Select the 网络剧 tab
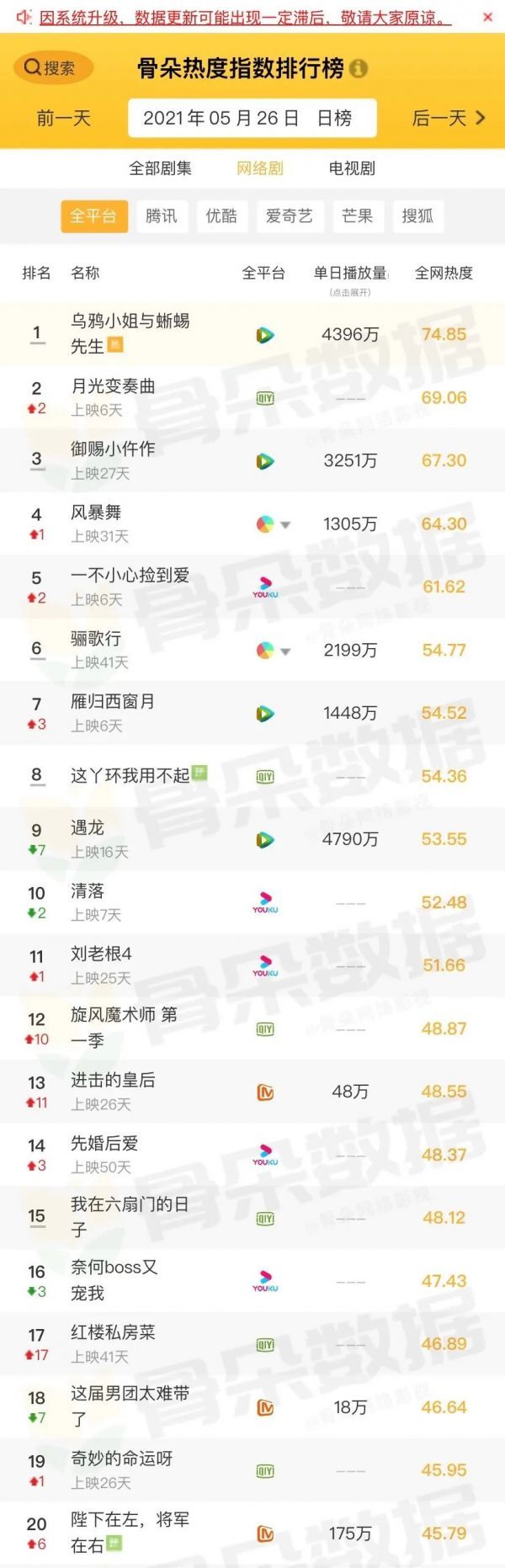Image resolution: width=505 pixels, height=1568 pixels. (259, 168)
